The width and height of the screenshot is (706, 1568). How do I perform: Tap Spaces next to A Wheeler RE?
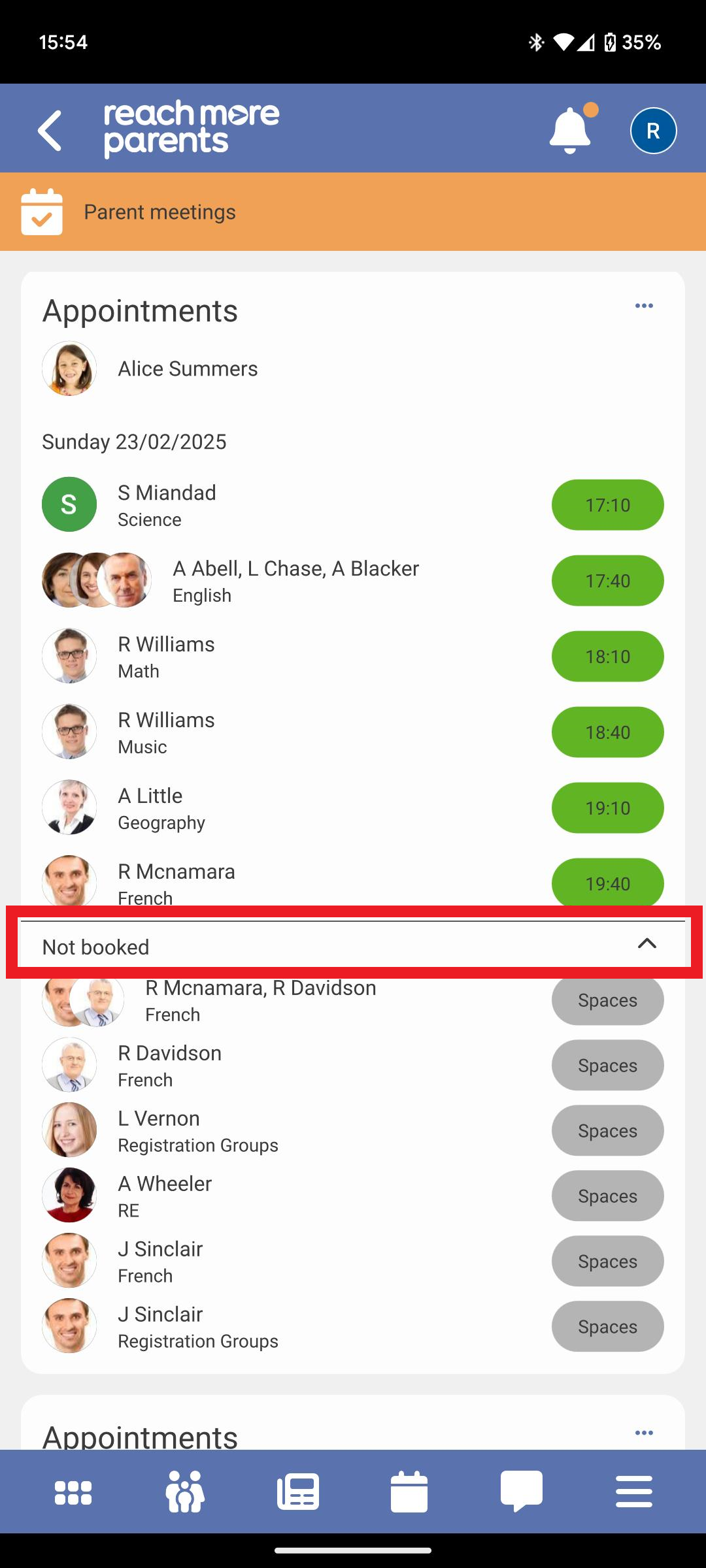[607, 1196]
